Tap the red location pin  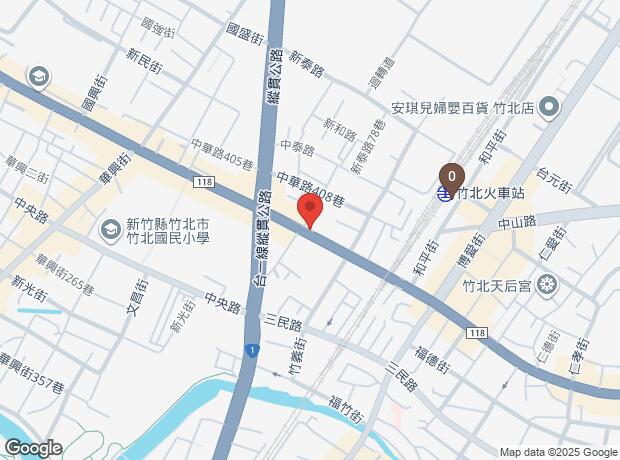coord(310,211)
